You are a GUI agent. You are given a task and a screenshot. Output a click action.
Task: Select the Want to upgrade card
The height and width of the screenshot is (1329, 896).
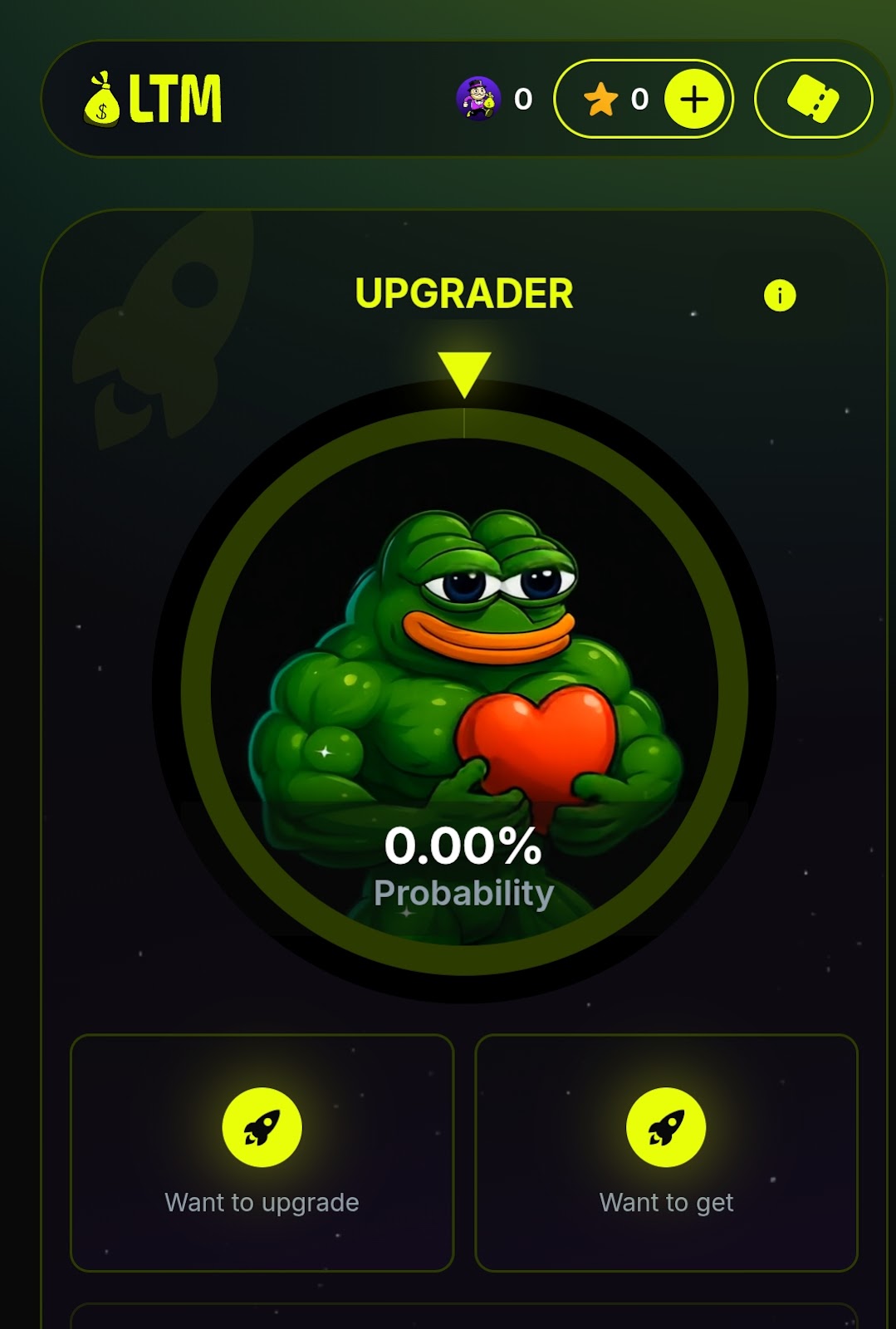pos(262,1152)
